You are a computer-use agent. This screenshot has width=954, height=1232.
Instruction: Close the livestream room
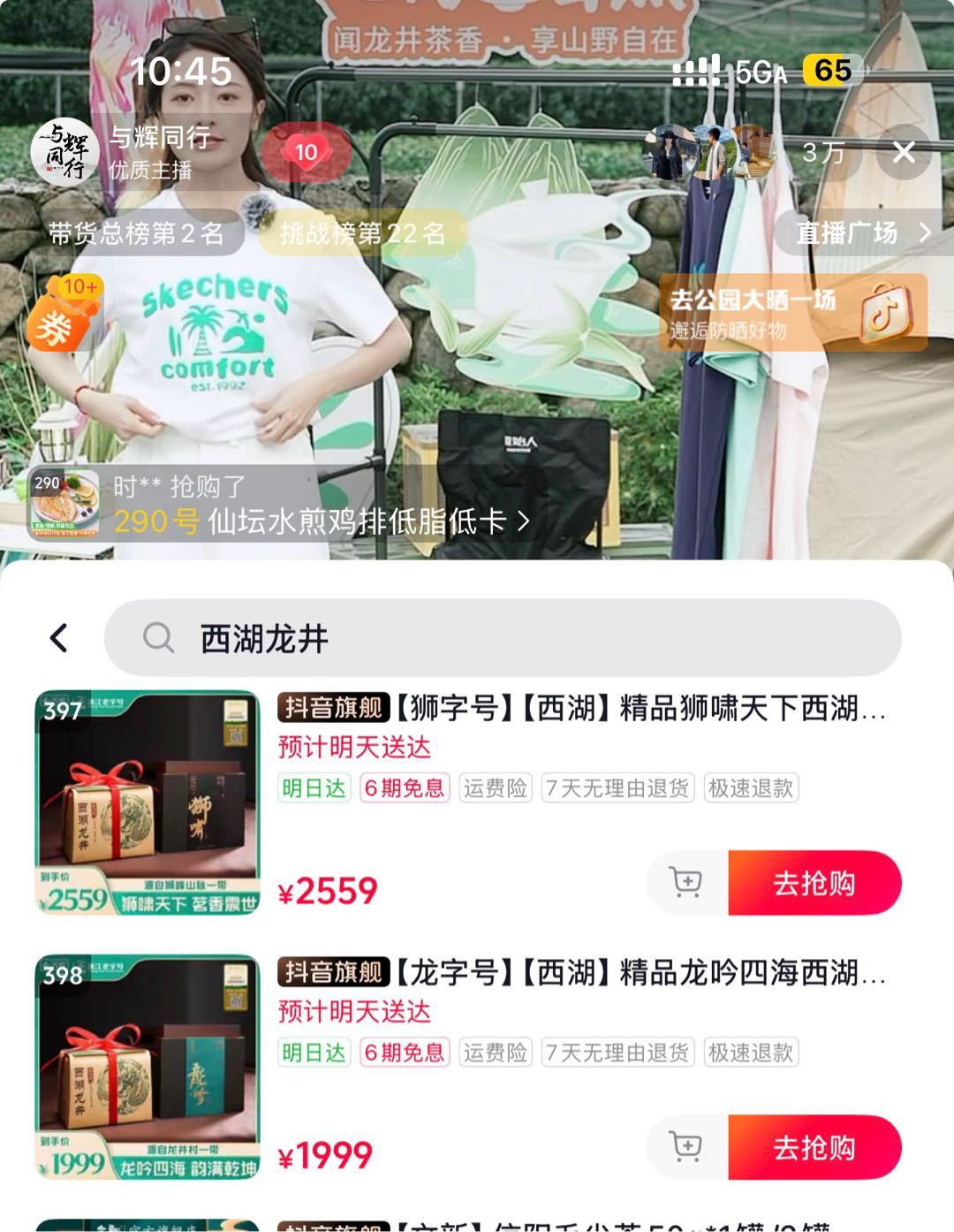(x=904, y=153)
